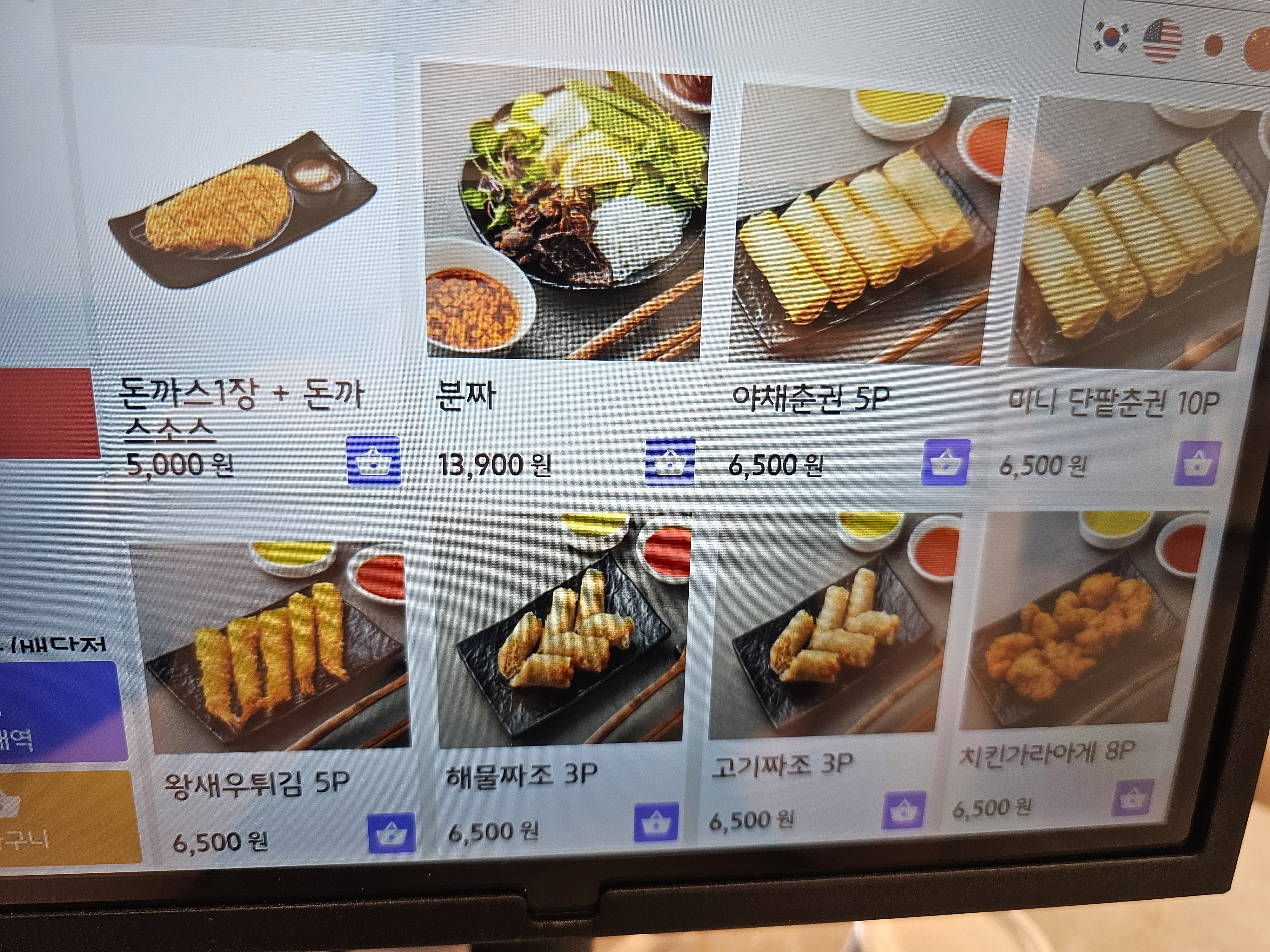1270x952 pixels.
Task: Add 고기짜조 3P to the basket
Action: click(903, 810)
